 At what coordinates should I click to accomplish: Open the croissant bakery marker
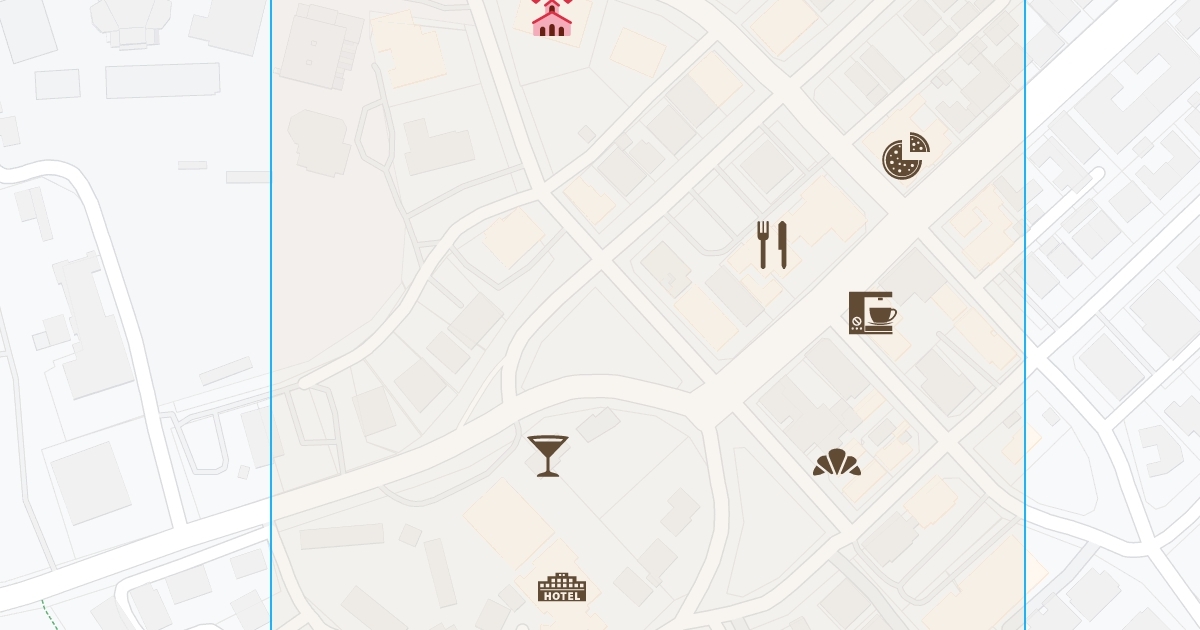coord(837,462)
